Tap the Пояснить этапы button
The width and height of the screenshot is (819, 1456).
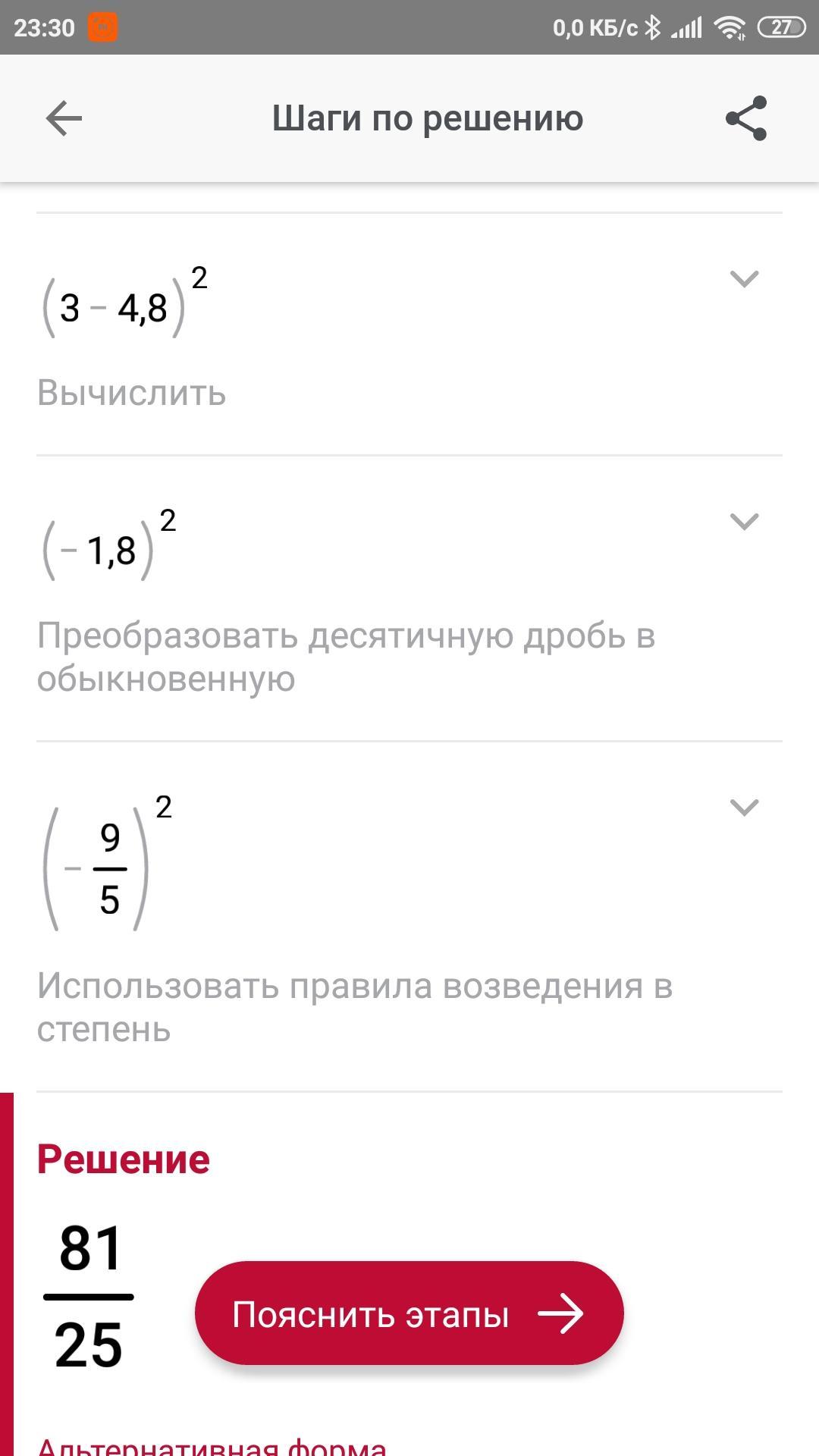point(409,1313)
